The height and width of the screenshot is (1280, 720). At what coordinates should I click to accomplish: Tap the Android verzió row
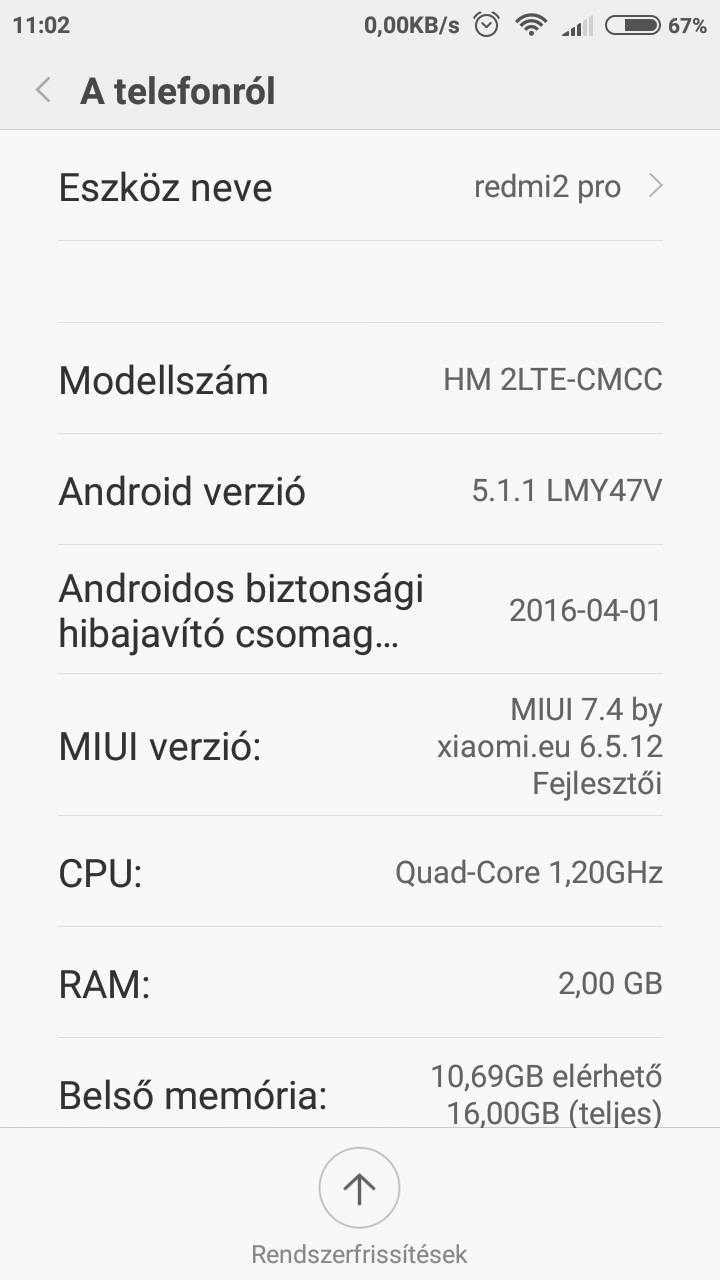coord(360,491)
